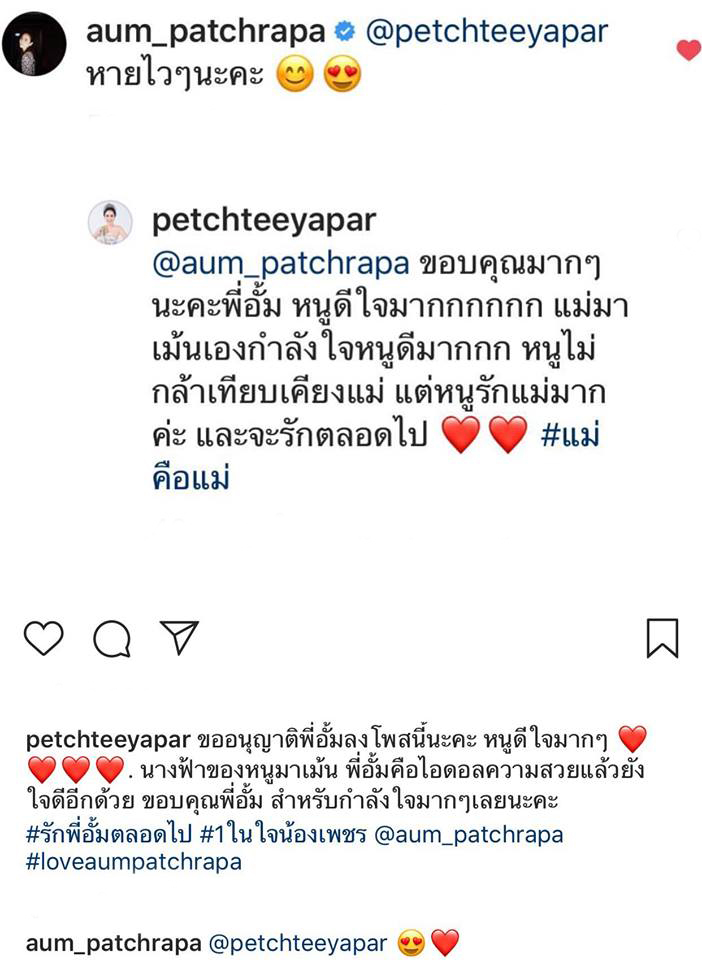
Task: Open petchteeyapar's profile from the caption
Action: coord(106,740)
